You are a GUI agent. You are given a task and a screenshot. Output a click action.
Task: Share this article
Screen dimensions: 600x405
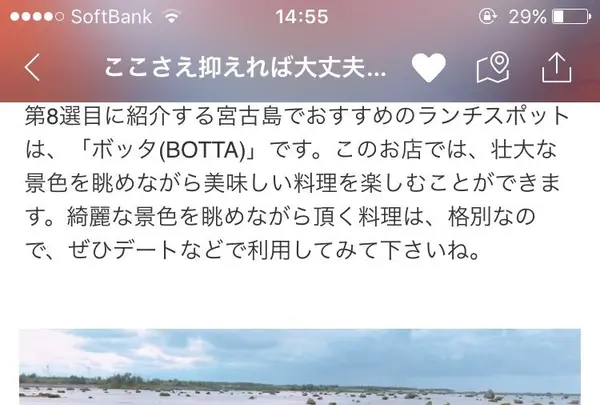(556, 67)
